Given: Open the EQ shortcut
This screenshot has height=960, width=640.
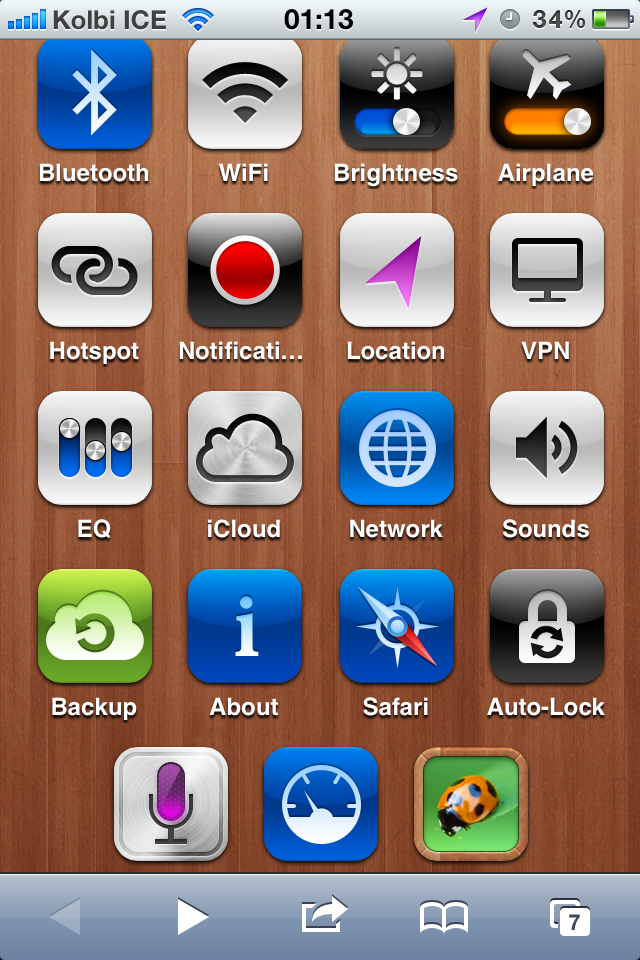Looking at the screenshot, I should tap(94, 448).
